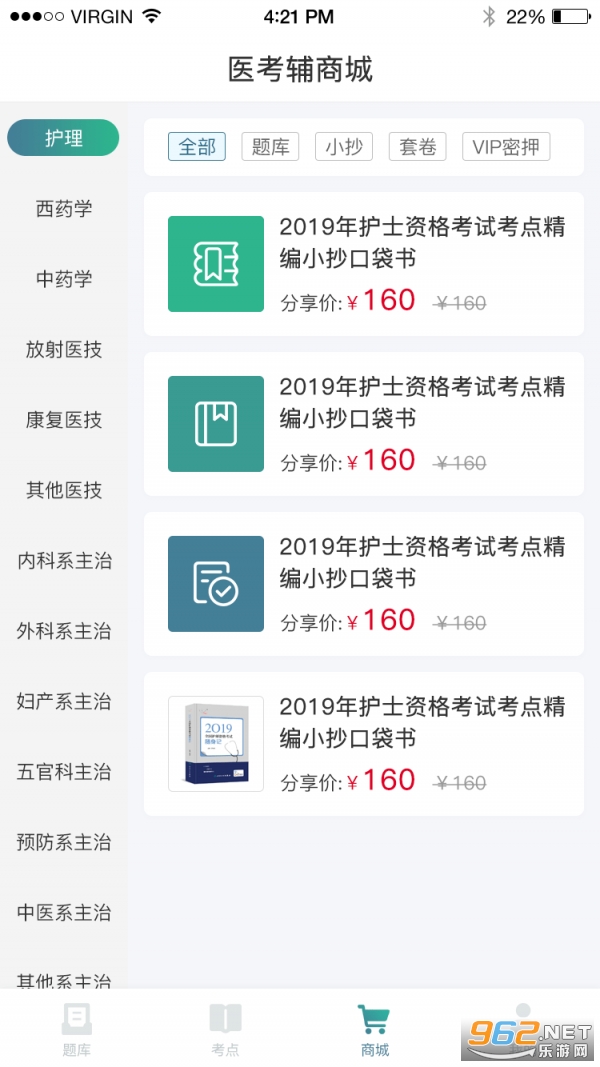Open the product card with the checklist icon
The image size is (600, 1067).
point(363,584)
